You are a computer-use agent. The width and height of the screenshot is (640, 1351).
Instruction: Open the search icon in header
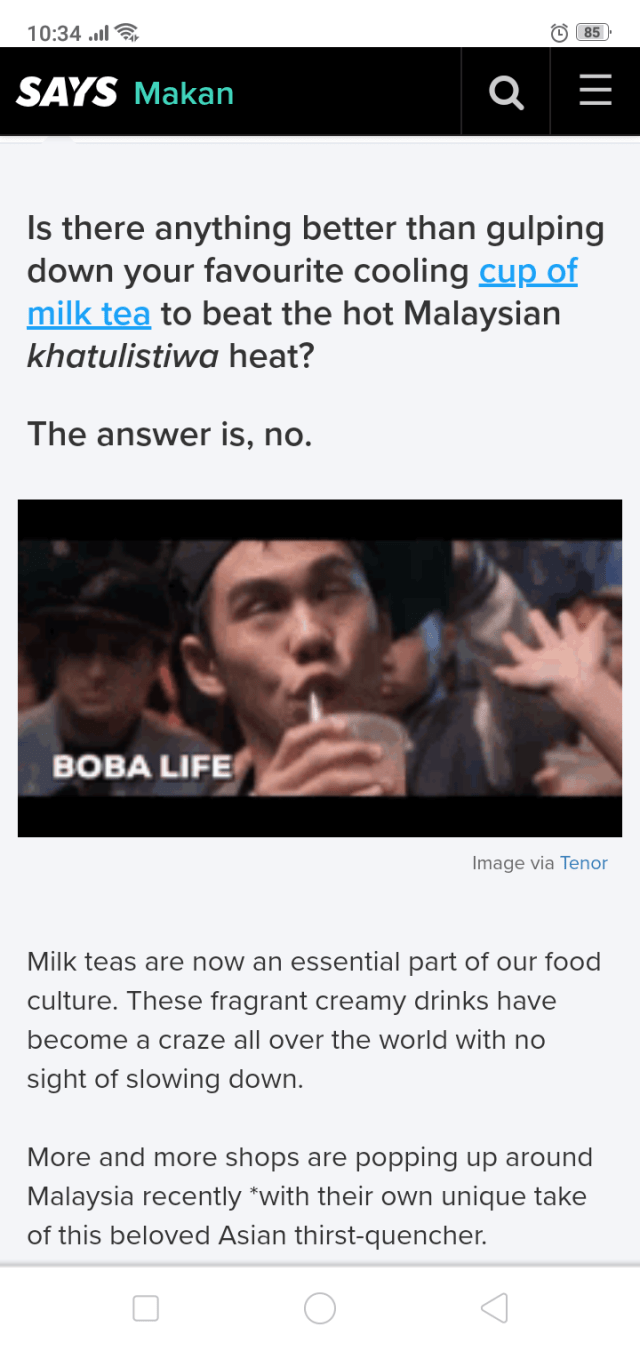tap(506, 93)
